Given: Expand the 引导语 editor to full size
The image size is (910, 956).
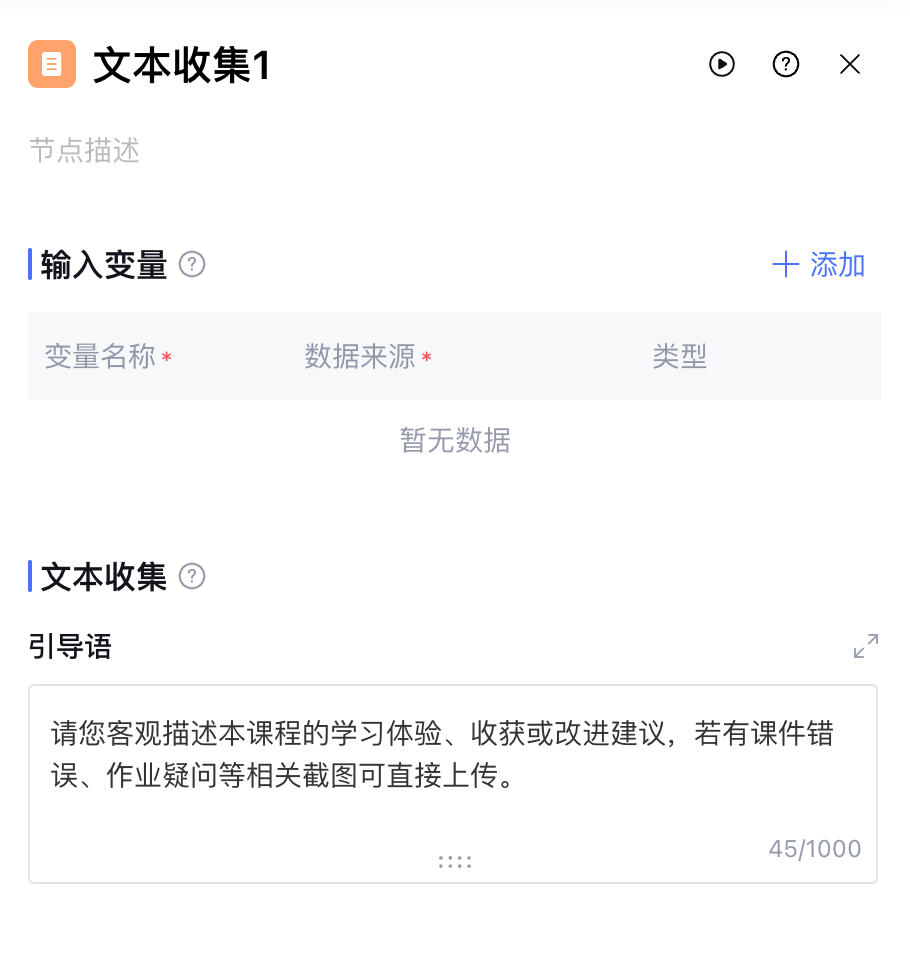Looking at the screenshot, I should point(865,646).
